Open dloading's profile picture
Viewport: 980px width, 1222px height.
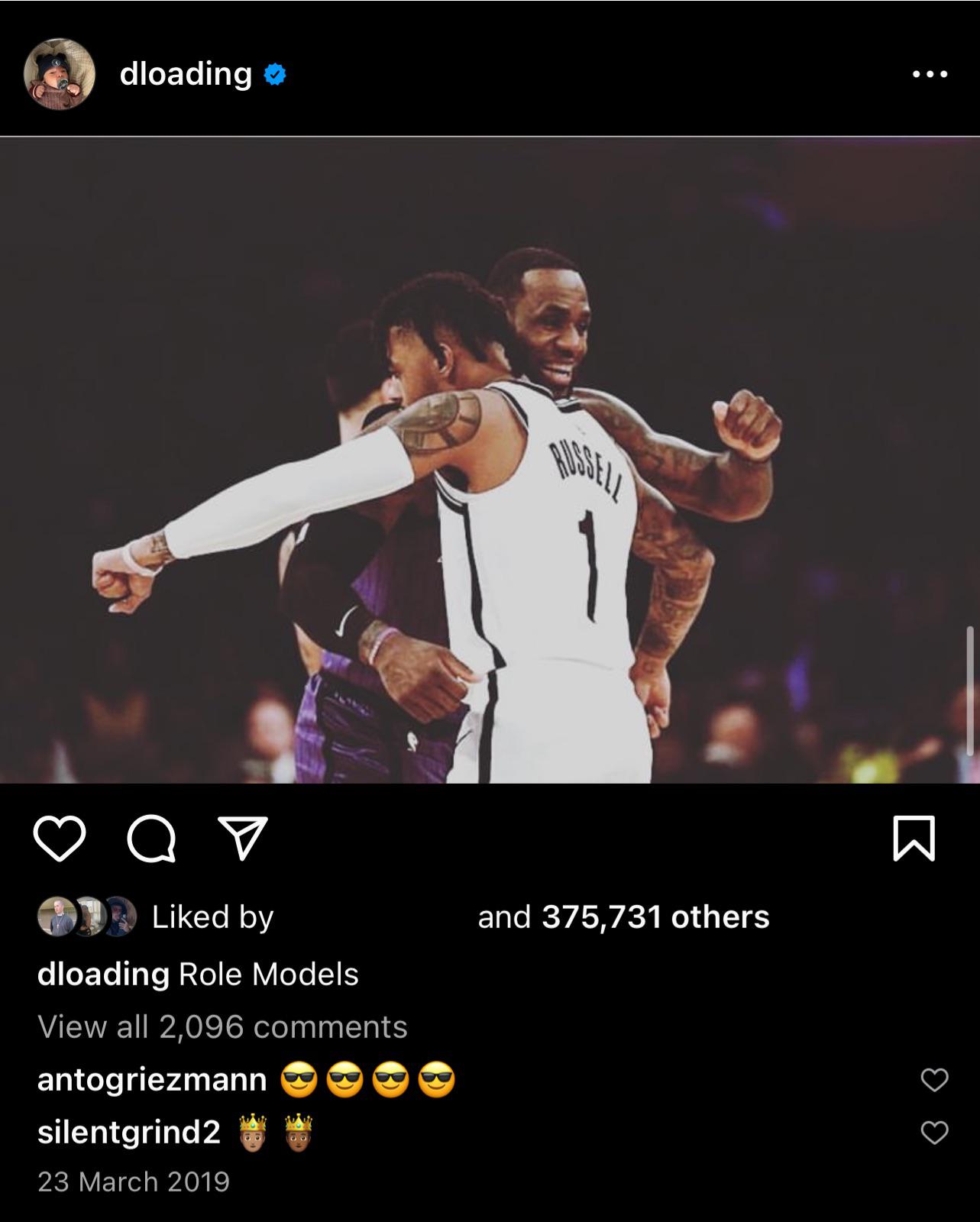click(x=60, y=74)
